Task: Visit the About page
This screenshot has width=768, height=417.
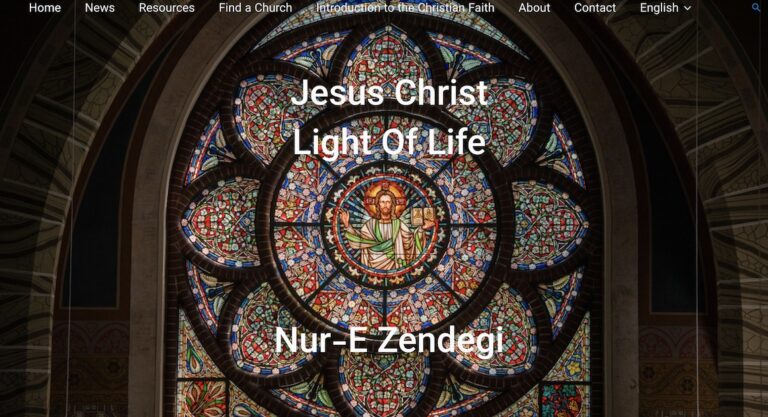Action: click(x=534, y=8)
